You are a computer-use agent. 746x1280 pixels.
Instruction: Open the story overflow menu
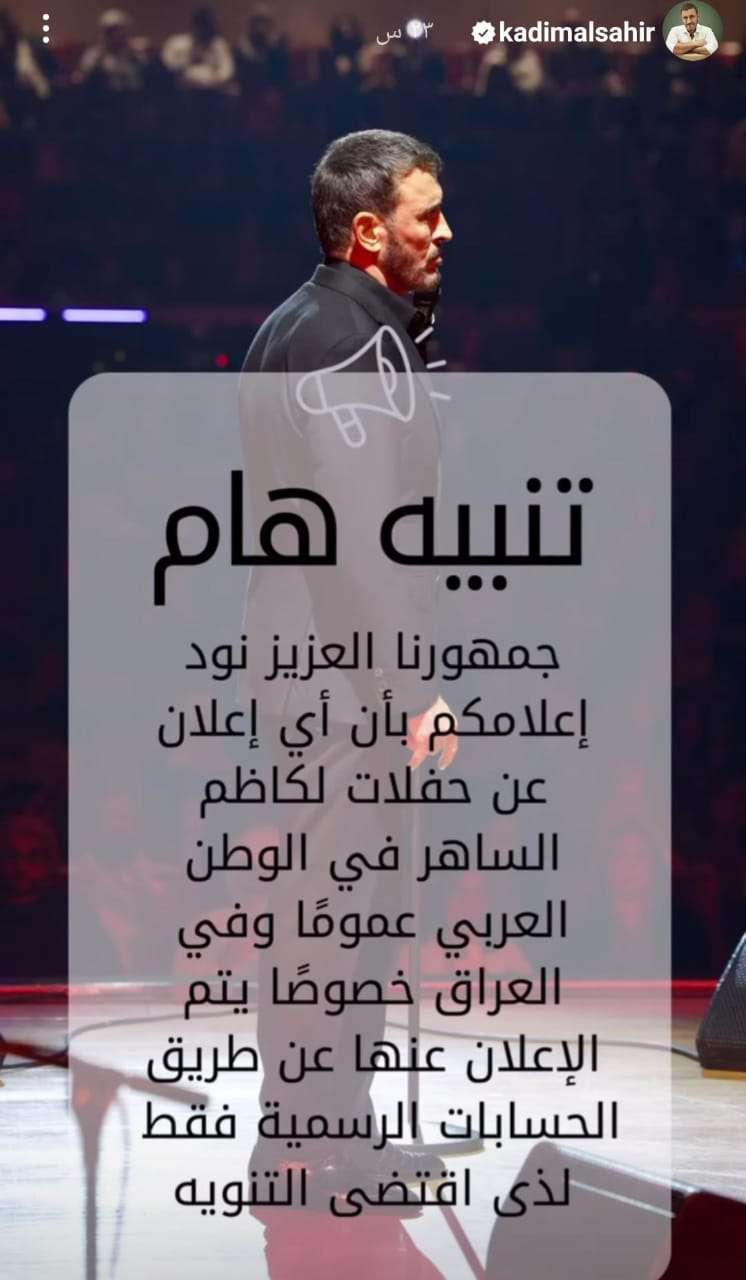click(x=45, y=29)
